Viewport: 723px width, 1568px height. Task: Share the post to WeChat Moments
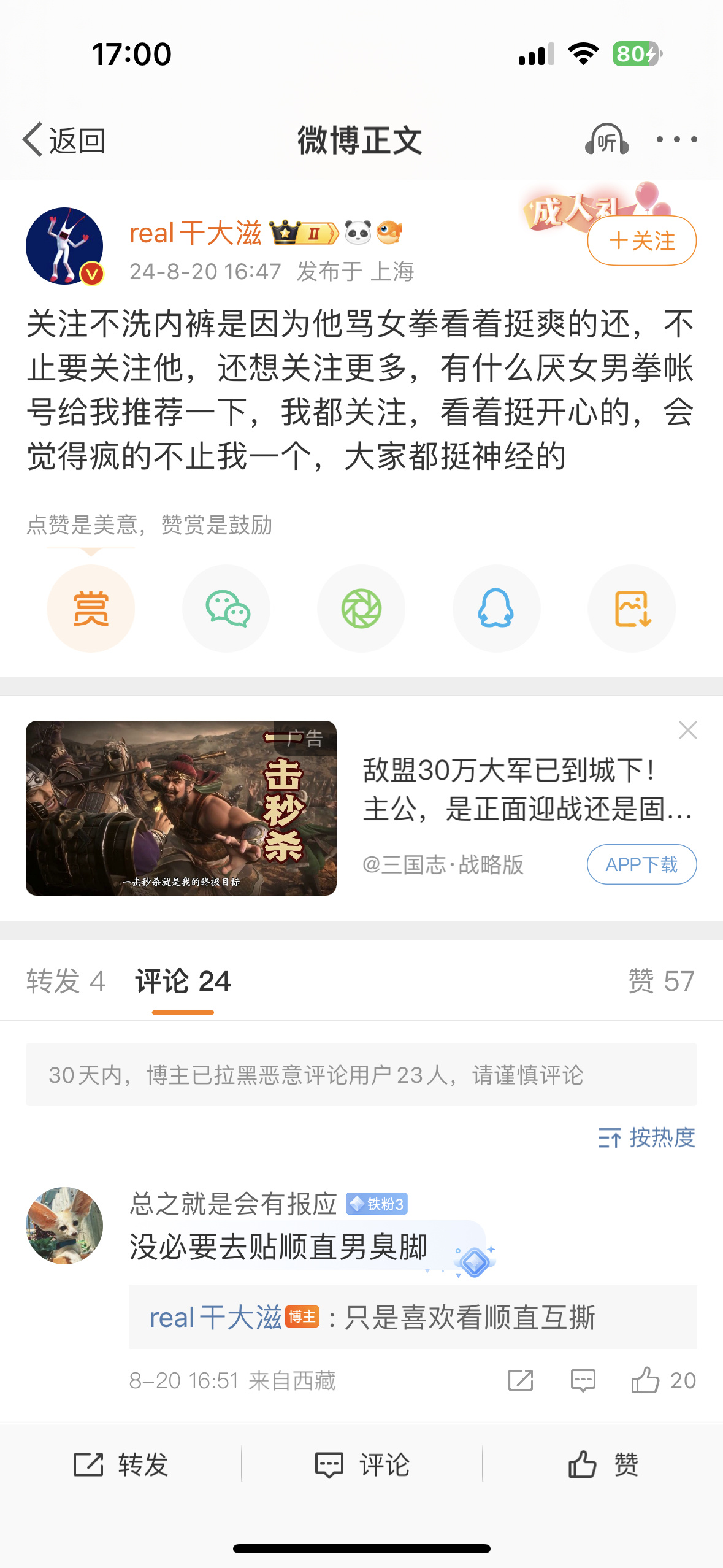click(361, 609)
